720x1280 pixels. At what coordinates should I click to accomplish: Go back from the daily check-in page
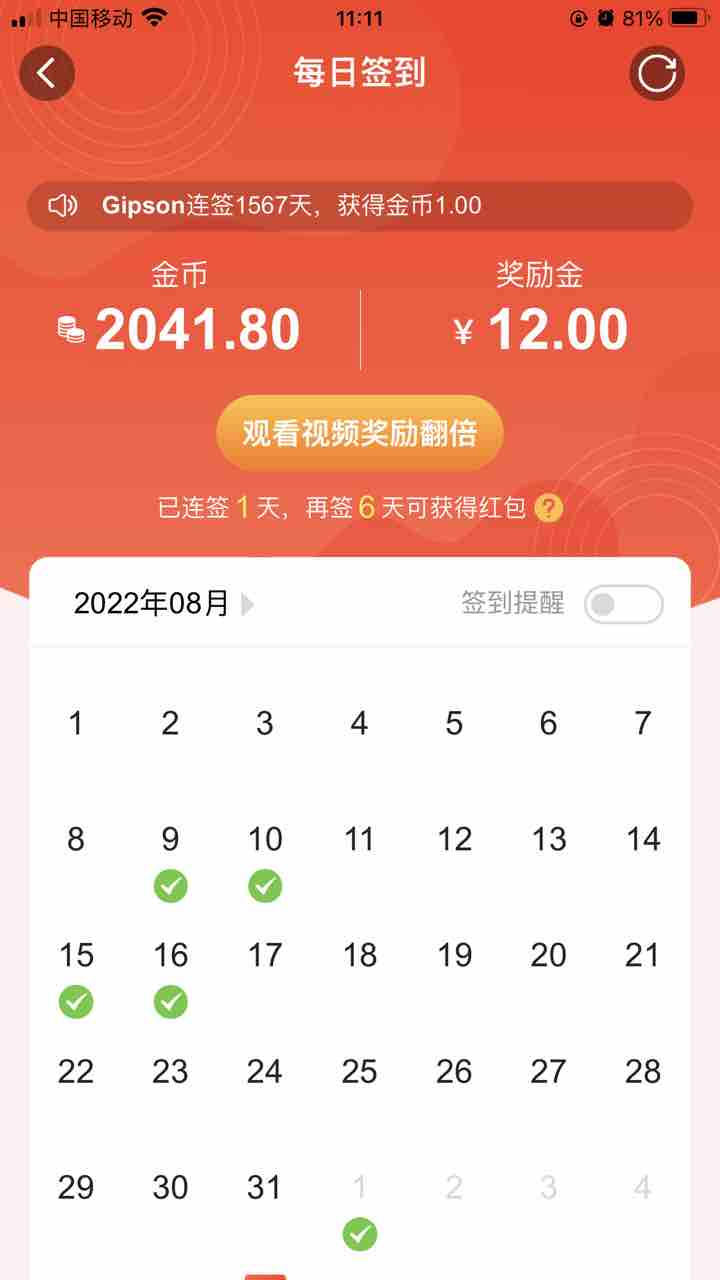47,73
